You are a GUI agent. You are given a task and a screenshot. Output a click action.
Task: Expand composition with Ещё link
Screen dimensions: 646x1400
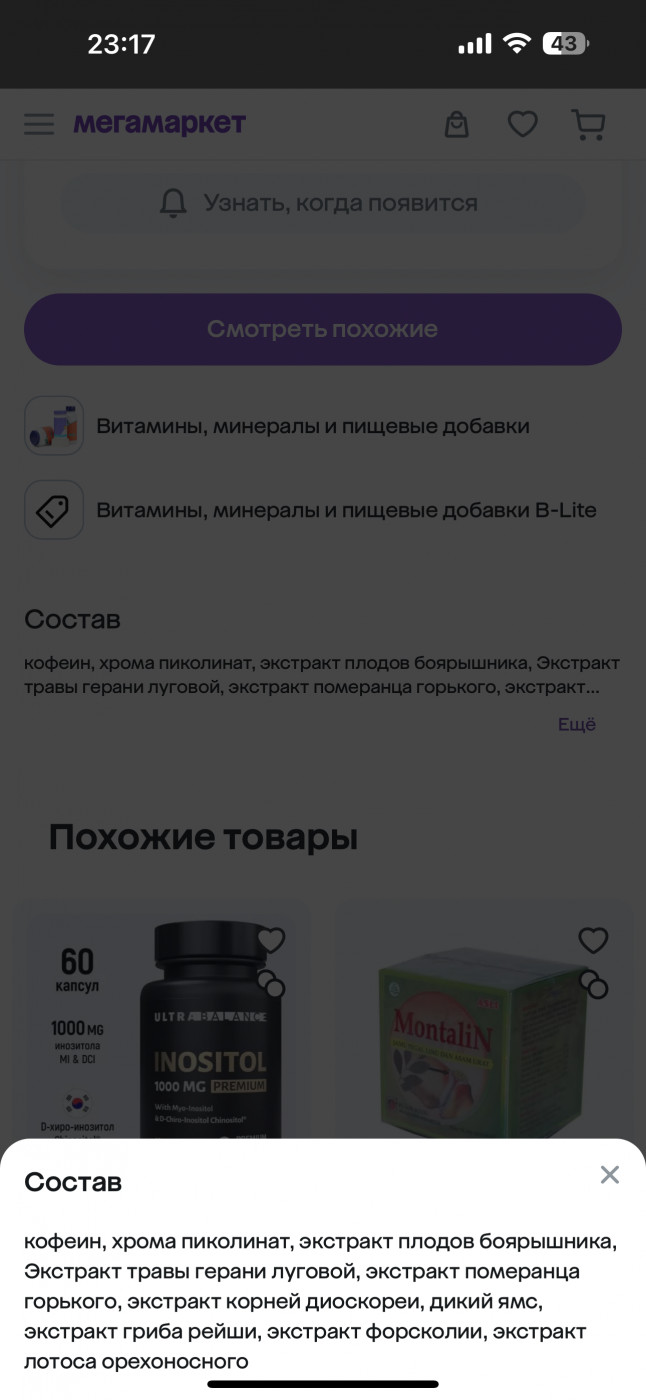[x=577, y=724]
